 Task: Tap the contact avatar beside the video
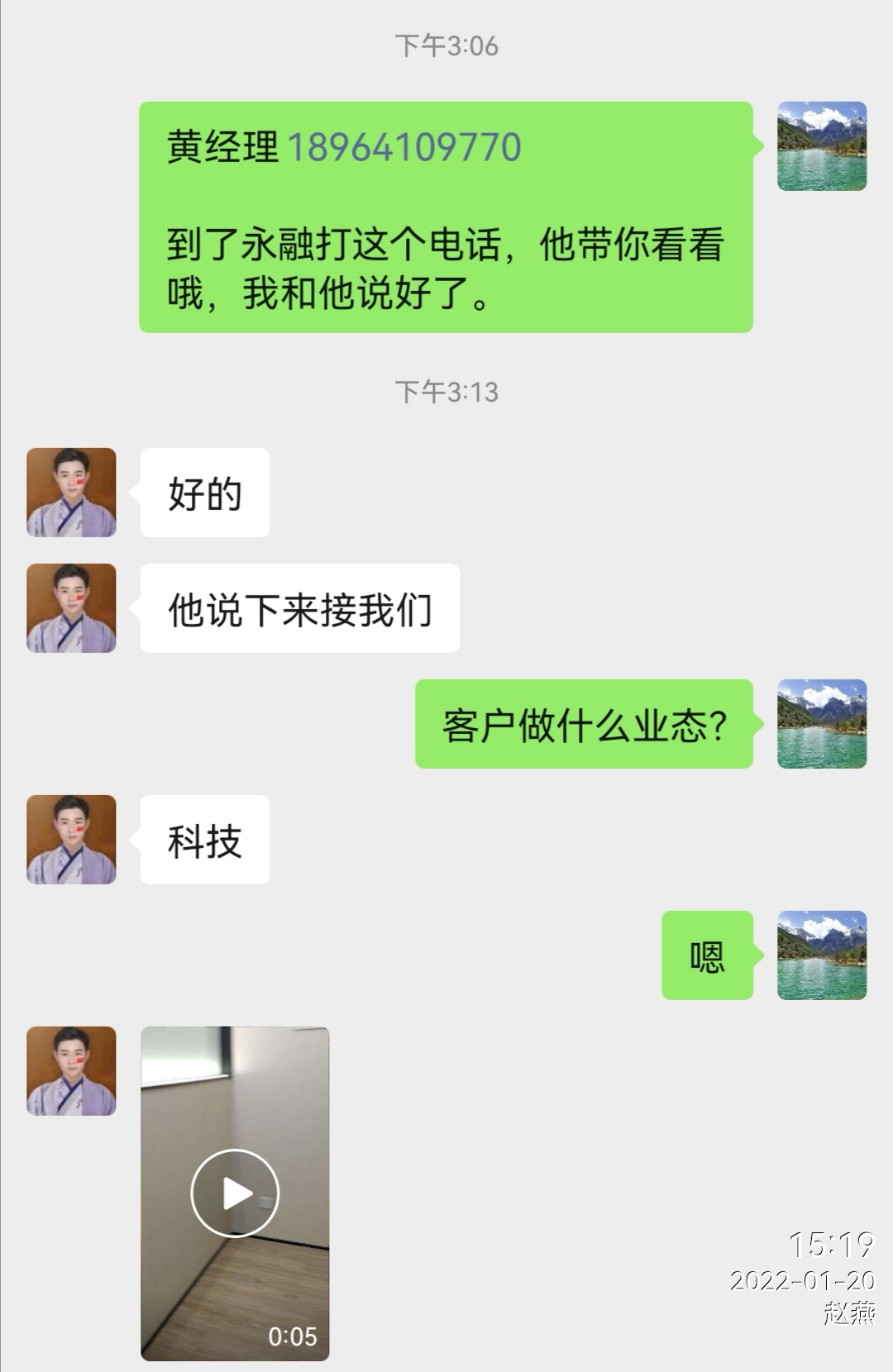(71, 1071)
